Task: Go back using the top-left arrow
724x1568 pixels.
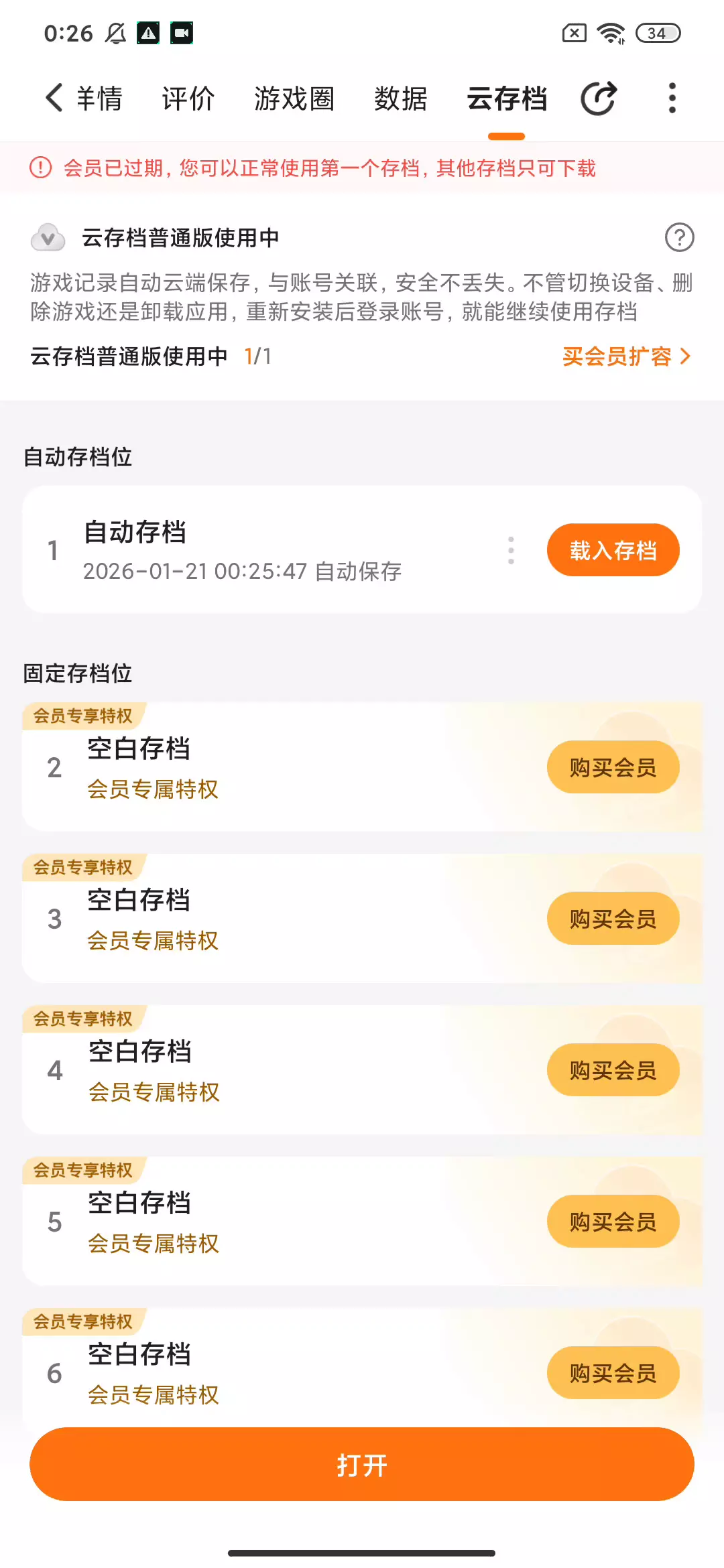Action: pos(54,98)
